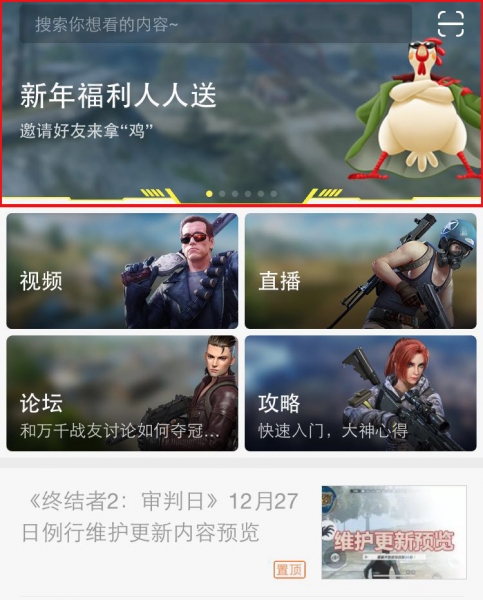Open the QR scan icon
483x600 pixels.
click(x=450, y=24)
